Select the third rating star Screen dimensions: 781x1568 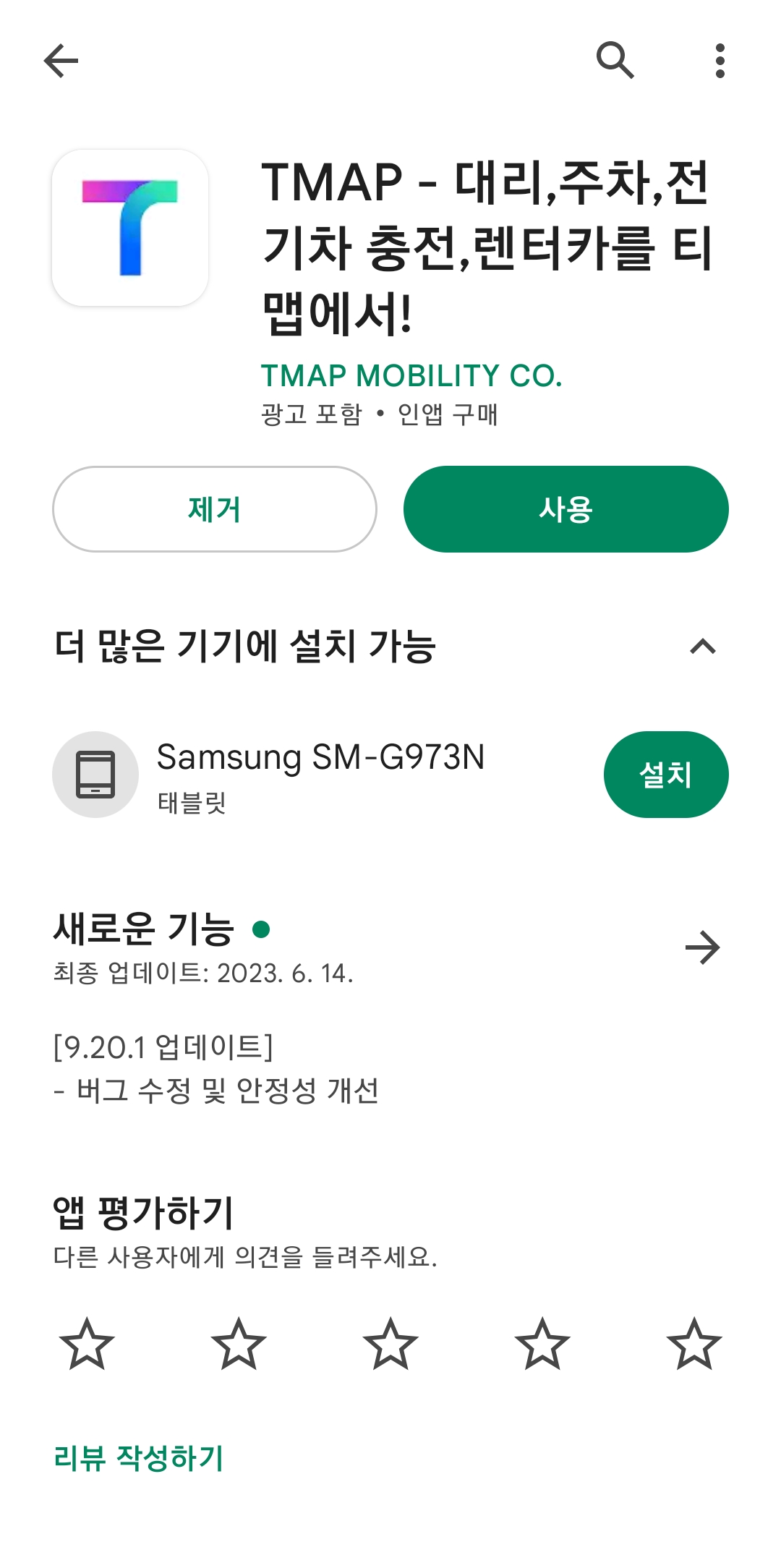coord(389,1342)
